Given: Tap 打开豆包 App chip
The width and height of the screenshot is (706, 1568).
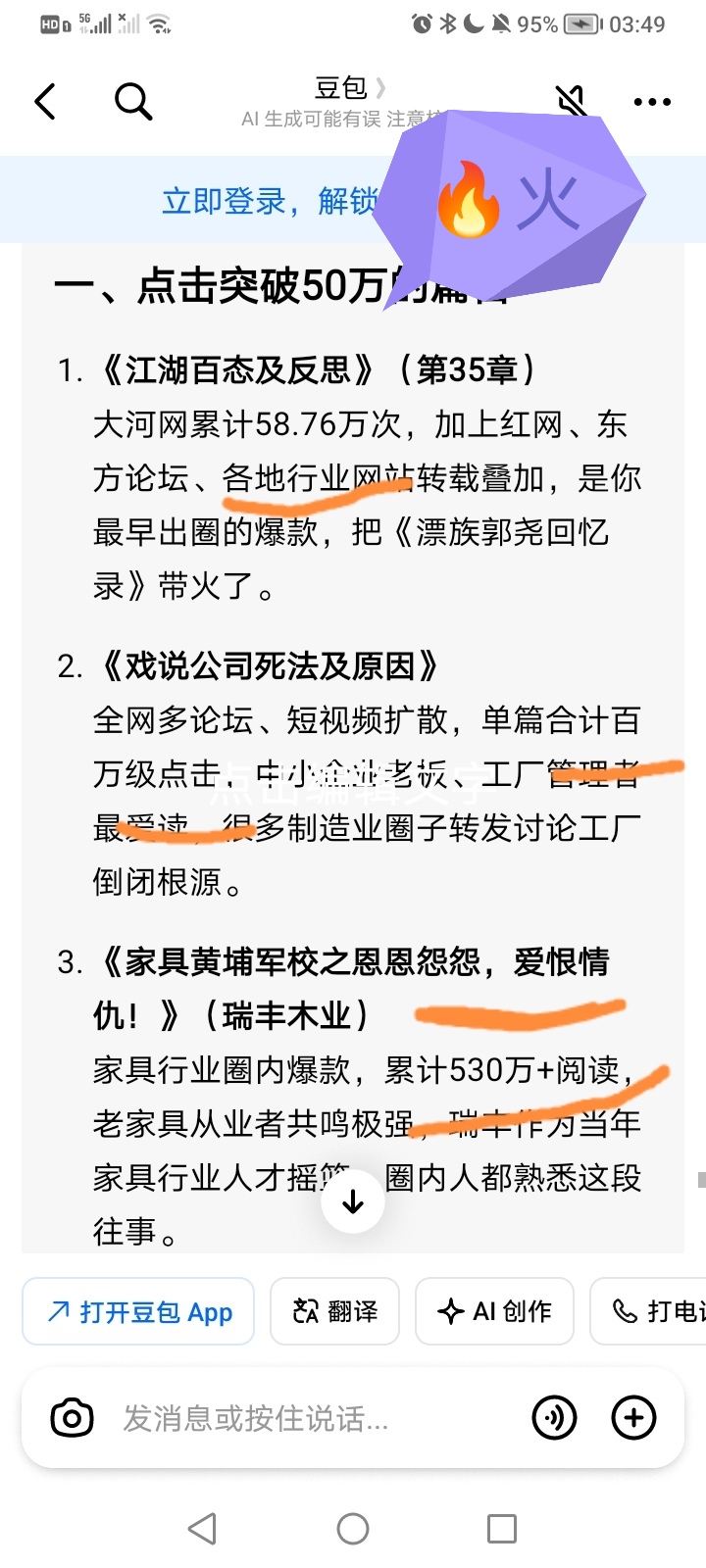Looking at the screenshot, I should (x=138, y=1311).
